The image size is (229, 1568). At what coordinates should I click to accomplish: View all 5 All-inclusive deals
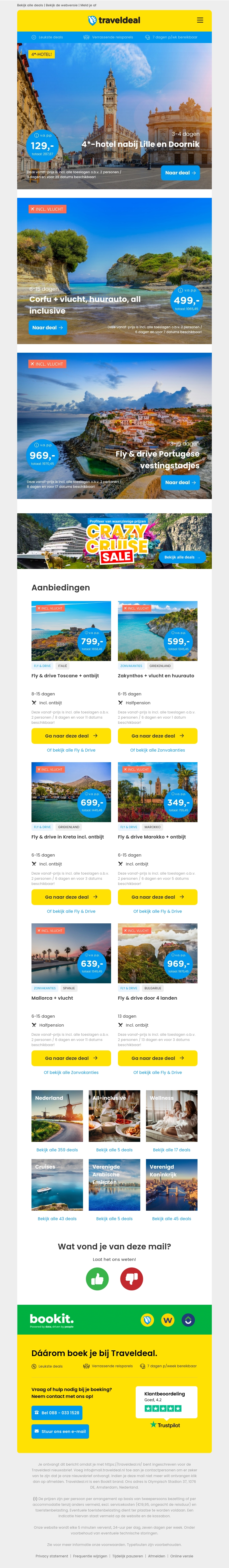pos(114,1150)
